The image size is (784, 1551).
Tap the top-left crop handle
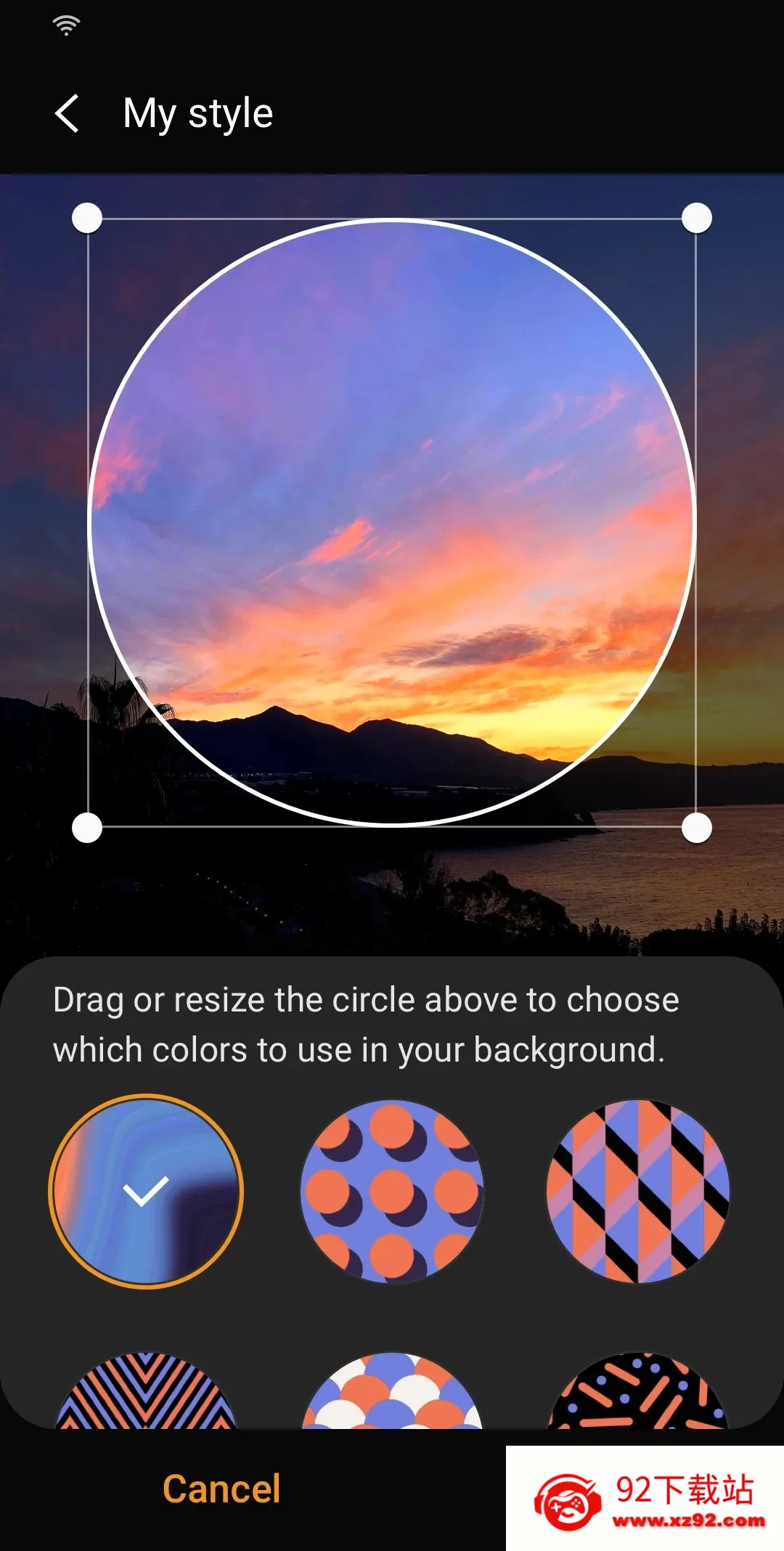point(87,218)
